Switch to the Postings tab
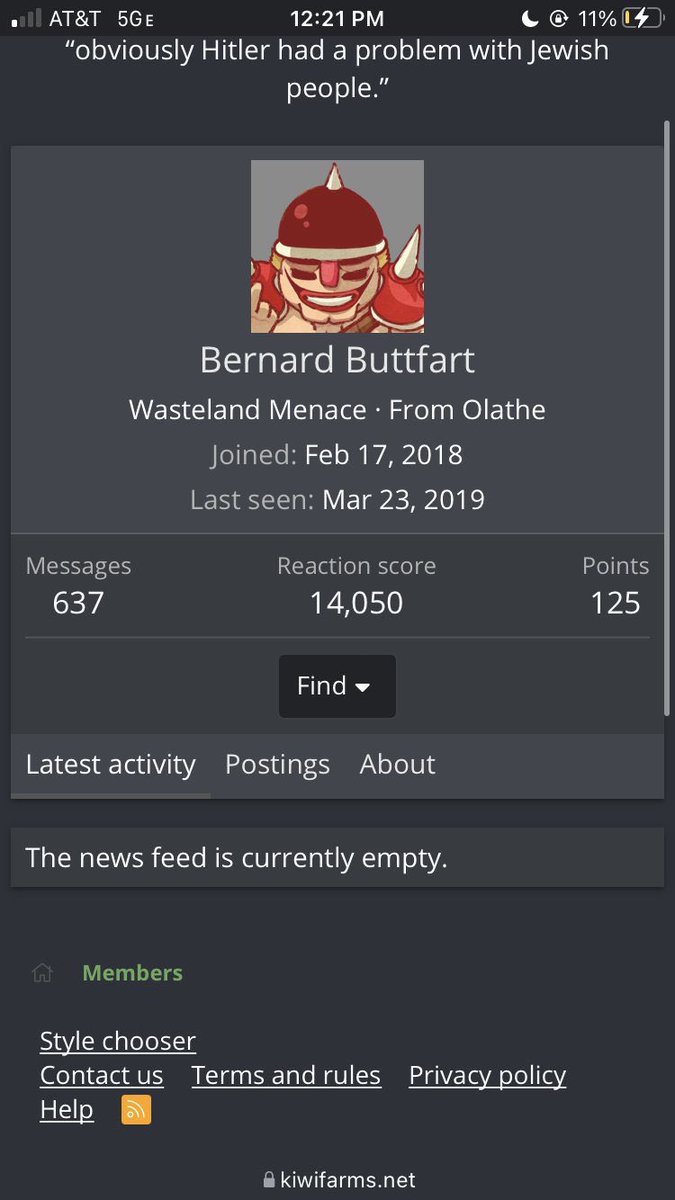The width and height of the screenshot is (675, 1200). [277, 765]
